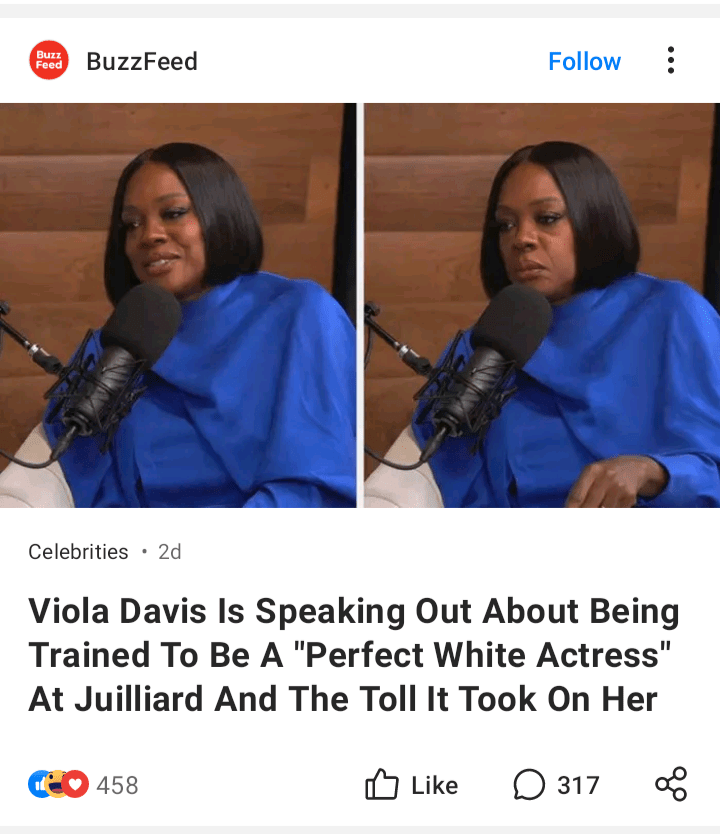Read the Viola Davis Juilliard article headline
The width and height of the screenshot is (720, 834).
[354, 655]
